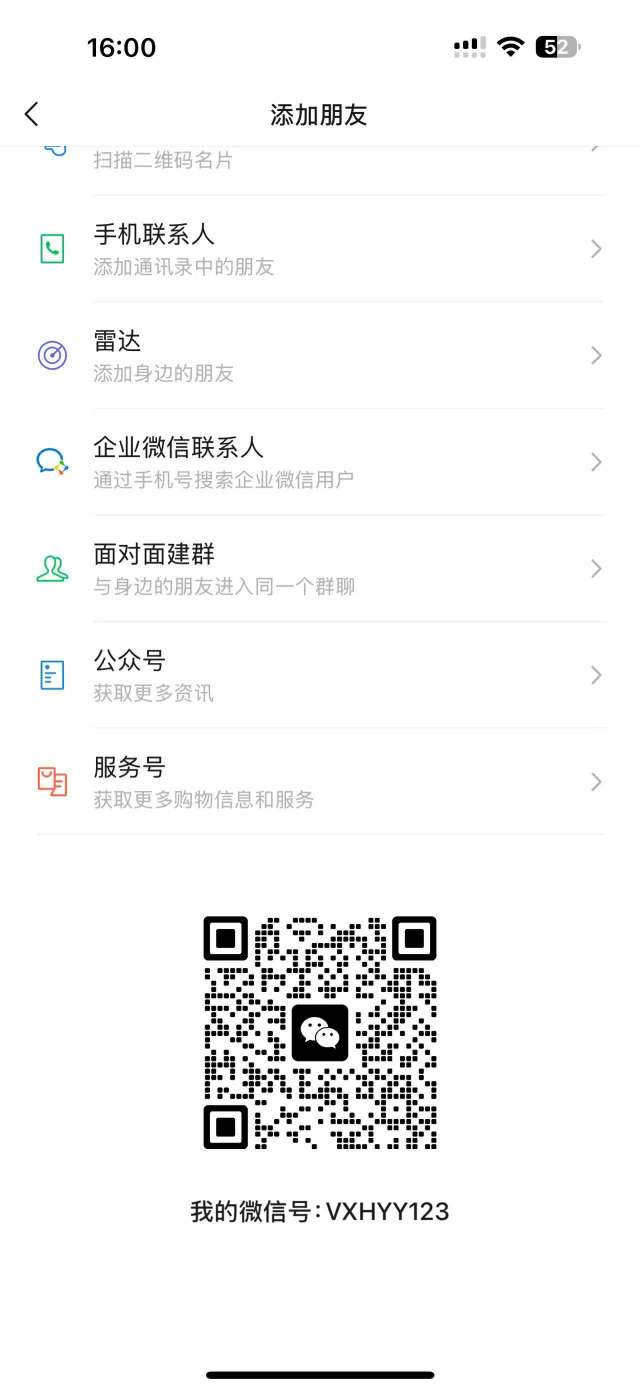Viewport: 640px width, 1391px height.
Task: Open 服务号 for shopping services
Action: click(320, 782)
